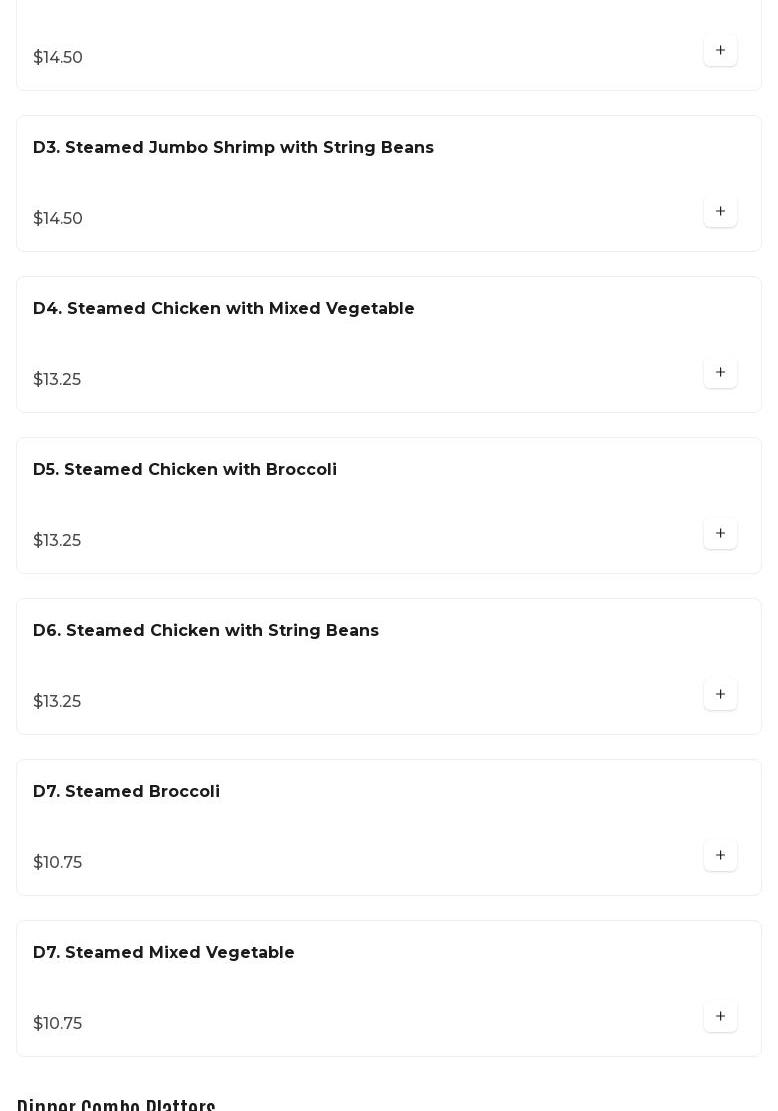Add D4 Steamed Chicken with Mixed Vegetable

pos(720,372)
